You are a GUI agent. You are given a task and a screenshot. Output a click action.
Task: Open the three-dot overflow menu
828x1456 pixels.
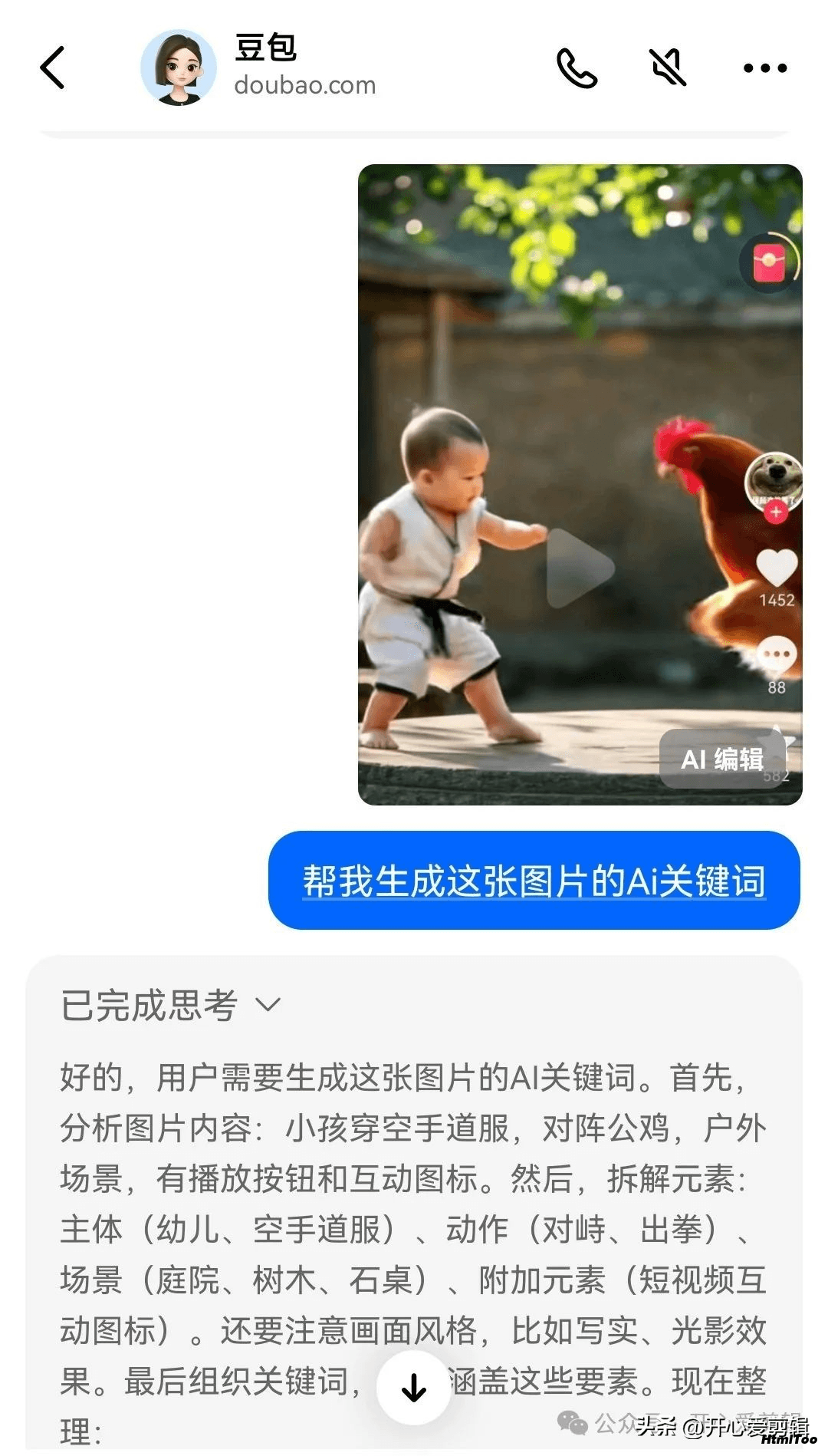click(765, 68)
